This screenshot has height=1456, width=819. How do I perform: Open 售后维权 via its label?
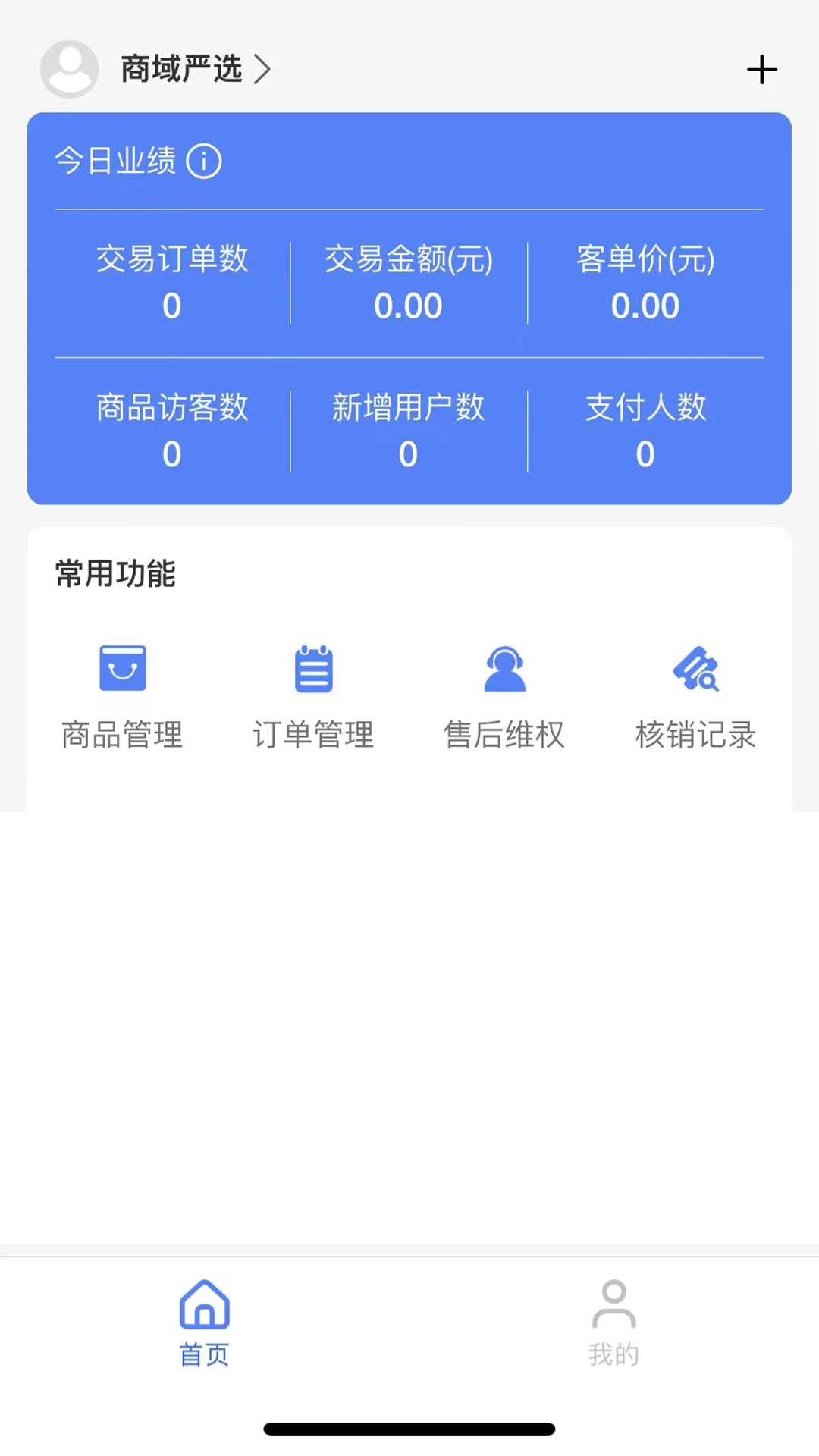point(504,733)
